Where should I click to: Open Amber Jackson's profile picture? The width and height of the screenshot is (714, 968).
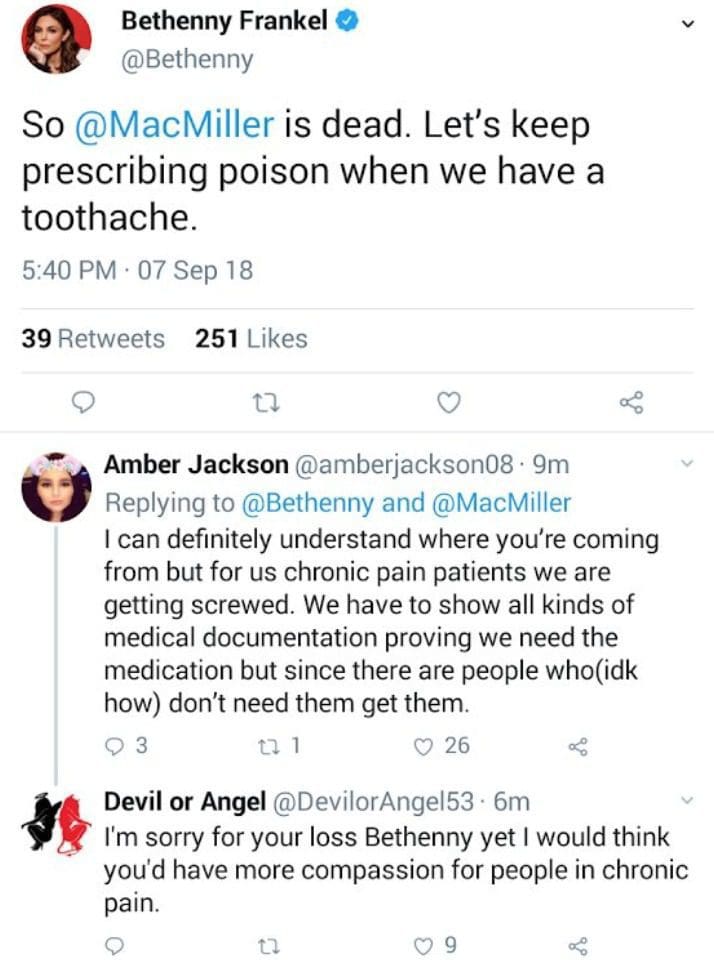57,486
